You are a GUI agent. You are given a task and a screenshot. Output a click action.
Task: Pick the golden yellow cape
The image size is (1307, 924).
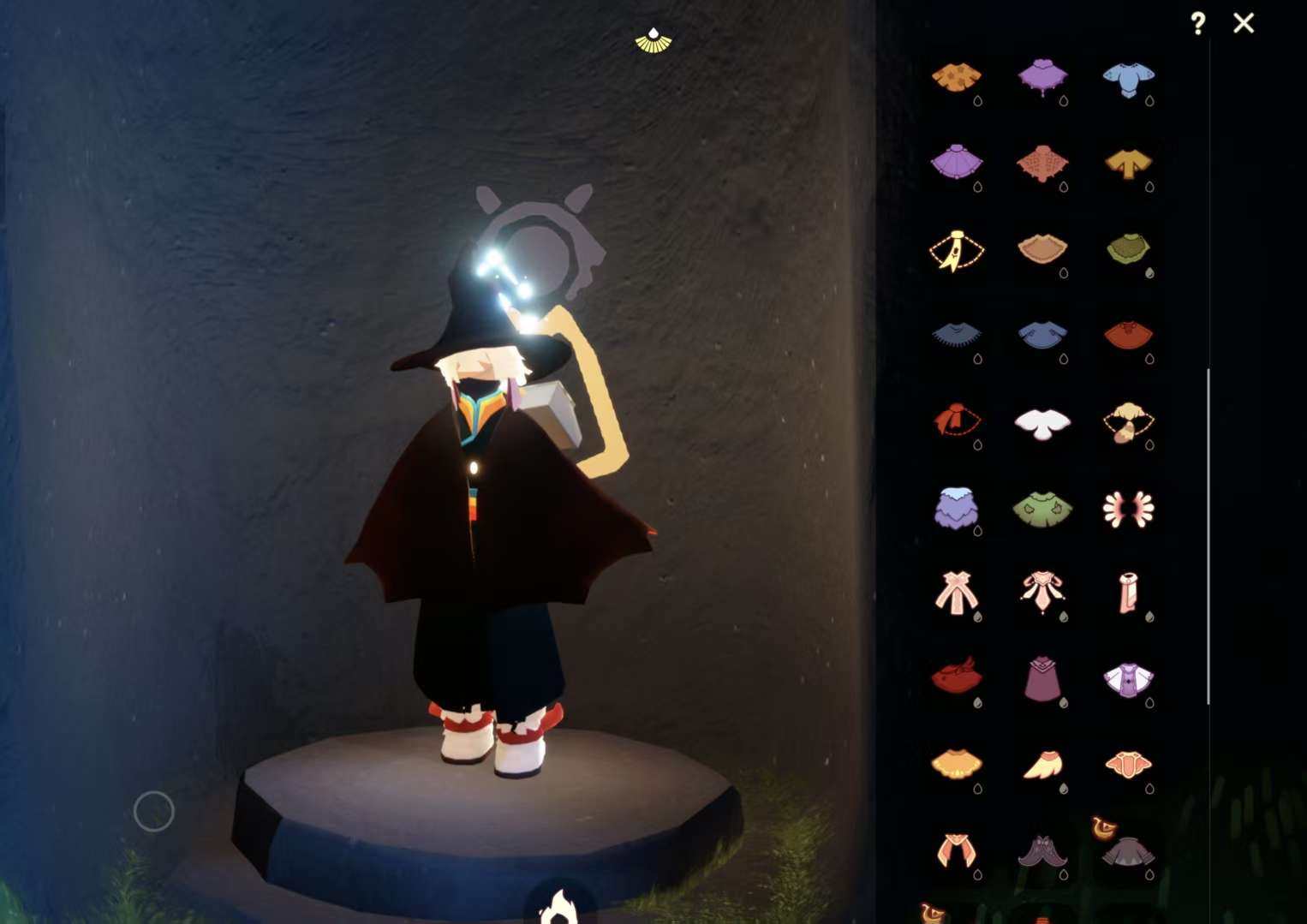click(x=1128, y=163)
